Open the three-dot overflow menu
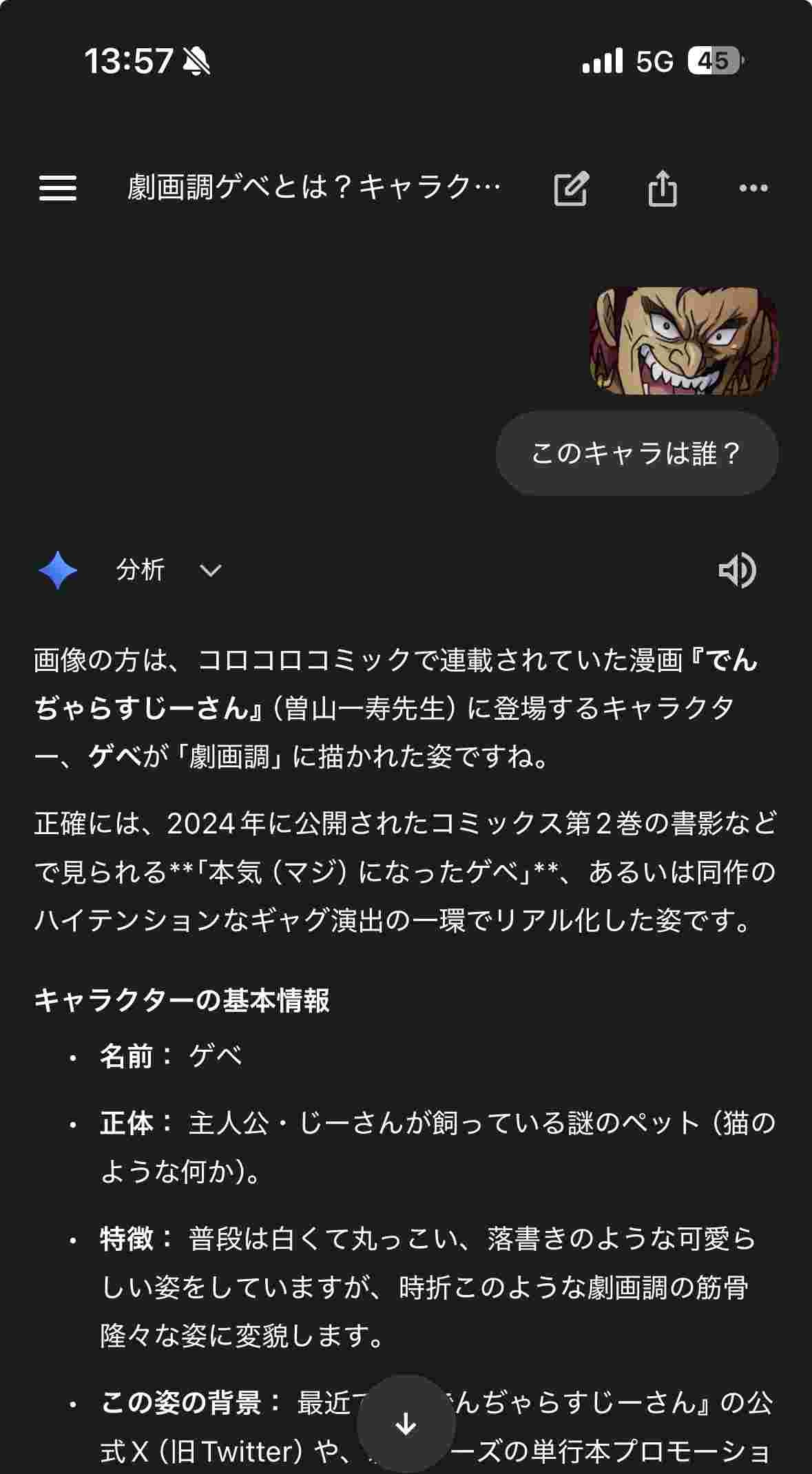This screenshot has height=1474, width=812. [753, 187]
